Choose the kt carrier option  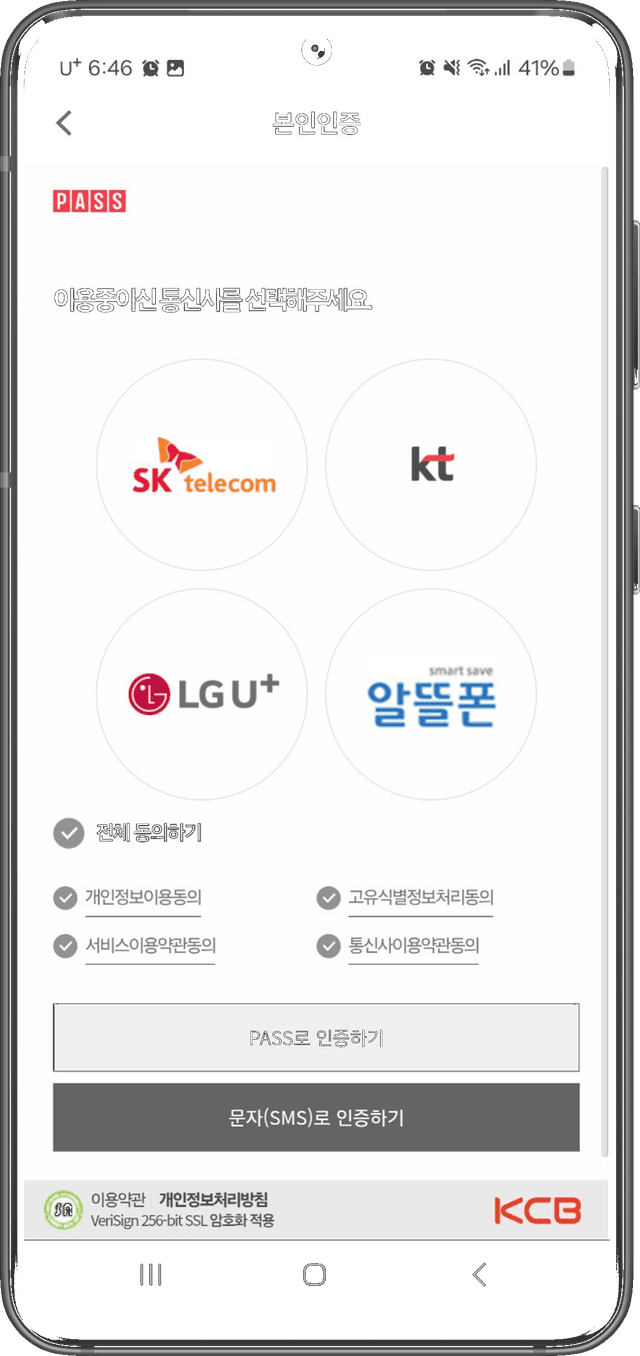432,465
